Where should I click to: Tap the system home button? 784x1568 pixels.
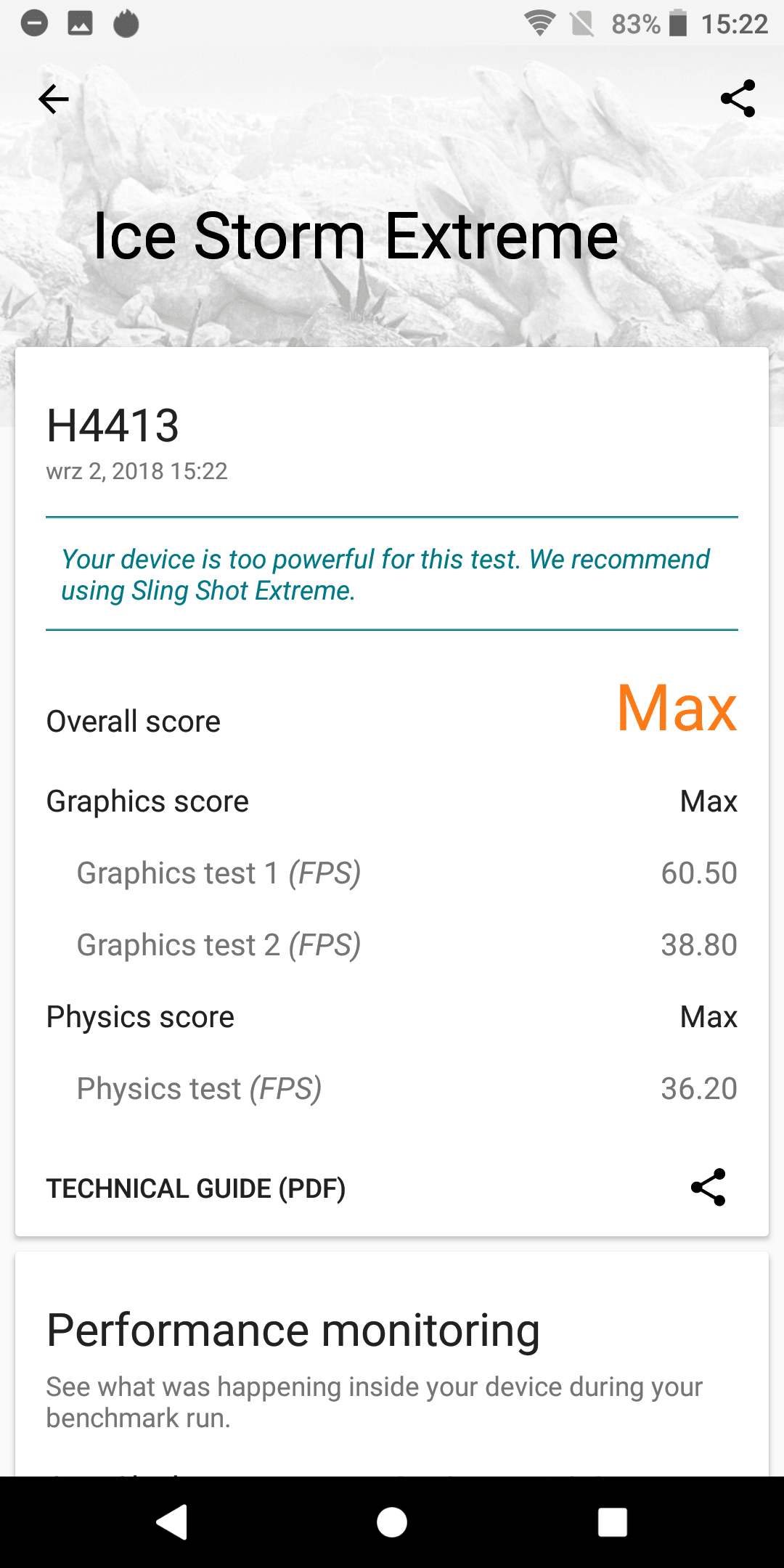pyautogui.click(x=392, y=1522)
